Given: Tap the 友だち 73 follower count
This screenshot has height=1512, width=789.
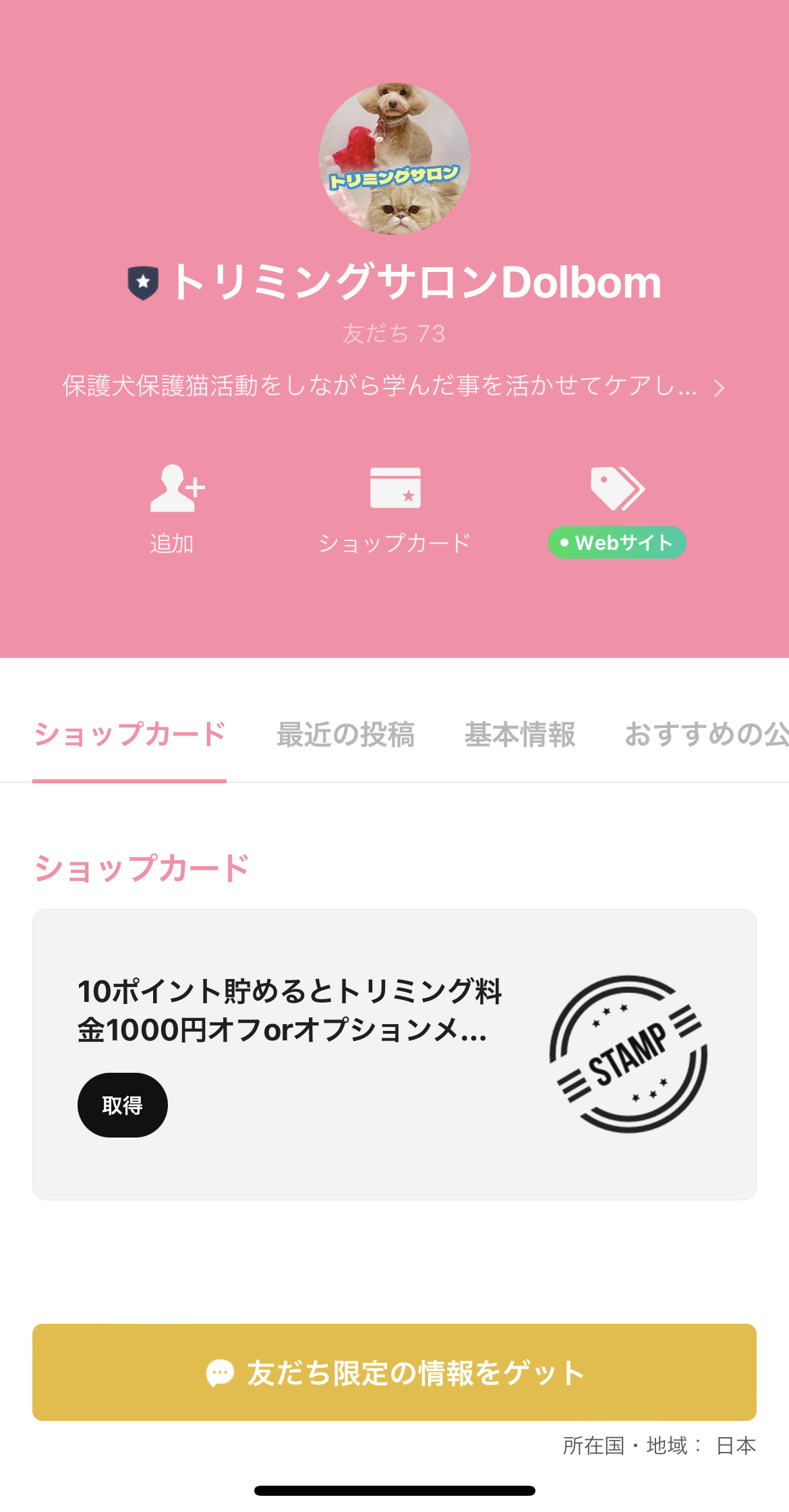Looking at the screenshot, I should pos(394,331).
